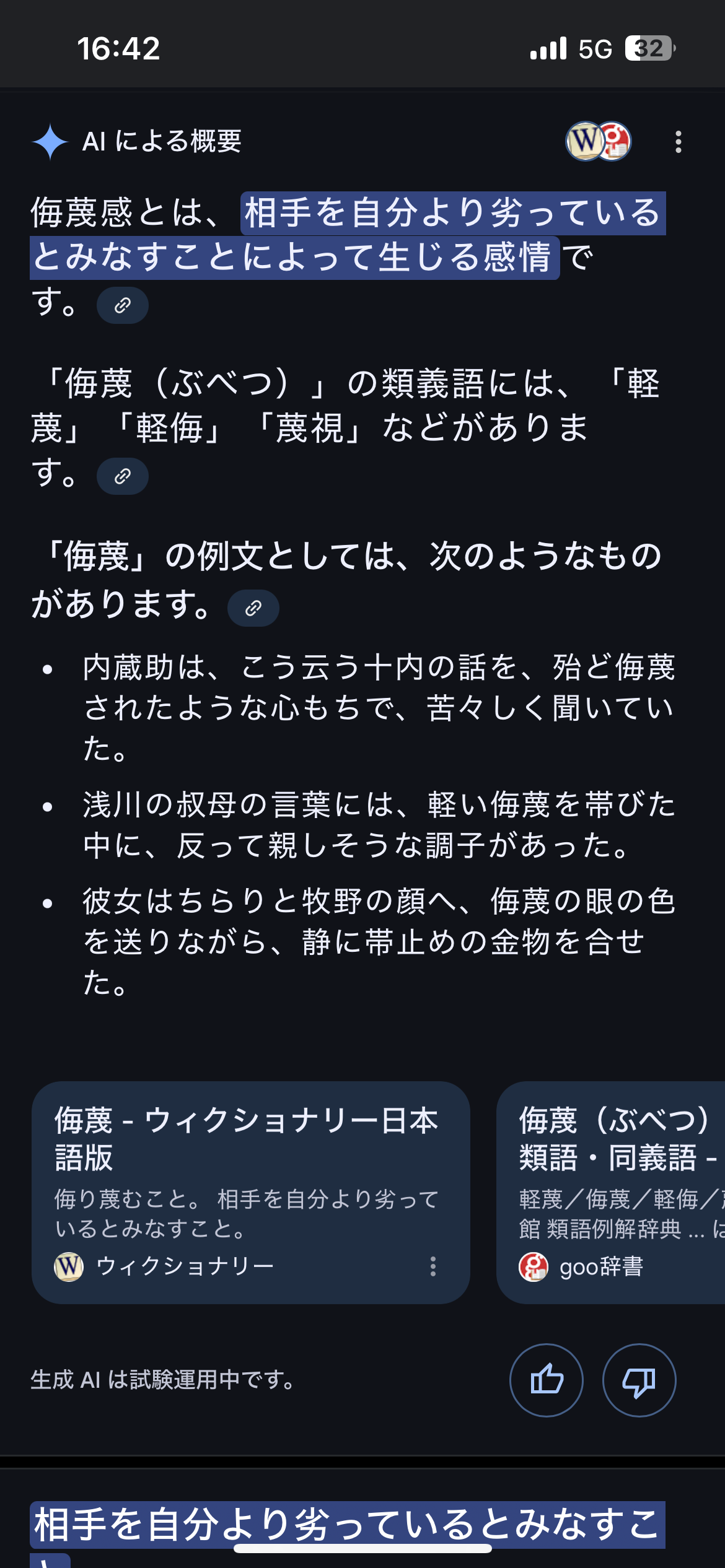Image resolution: width=725 pixels, height=1568 pixels.
Task: Give the AI overview a thumbs up
Action: click(x=547, y=1380)
